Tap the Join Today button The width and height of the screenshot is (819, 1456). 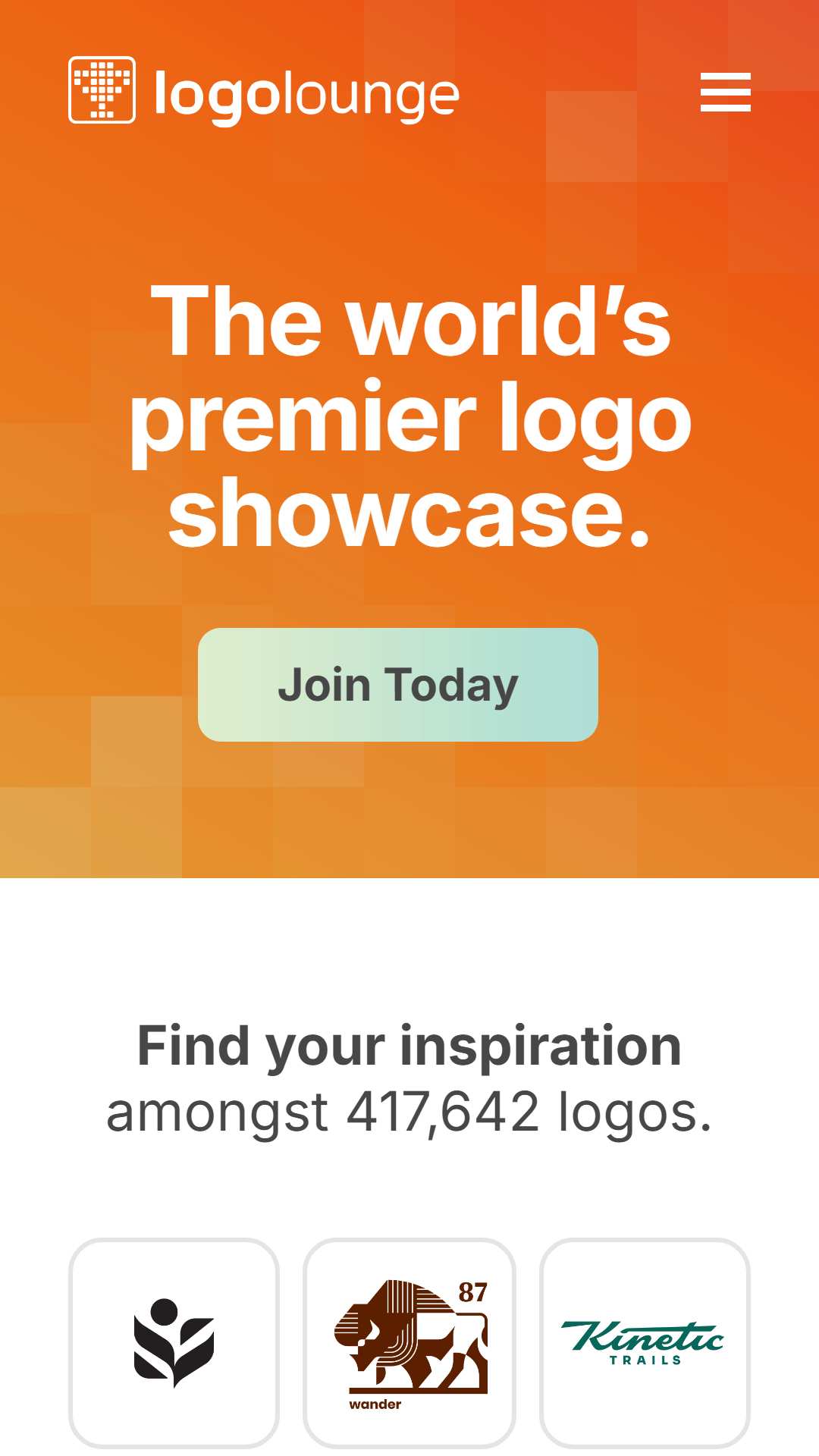[x=398, y=685]
